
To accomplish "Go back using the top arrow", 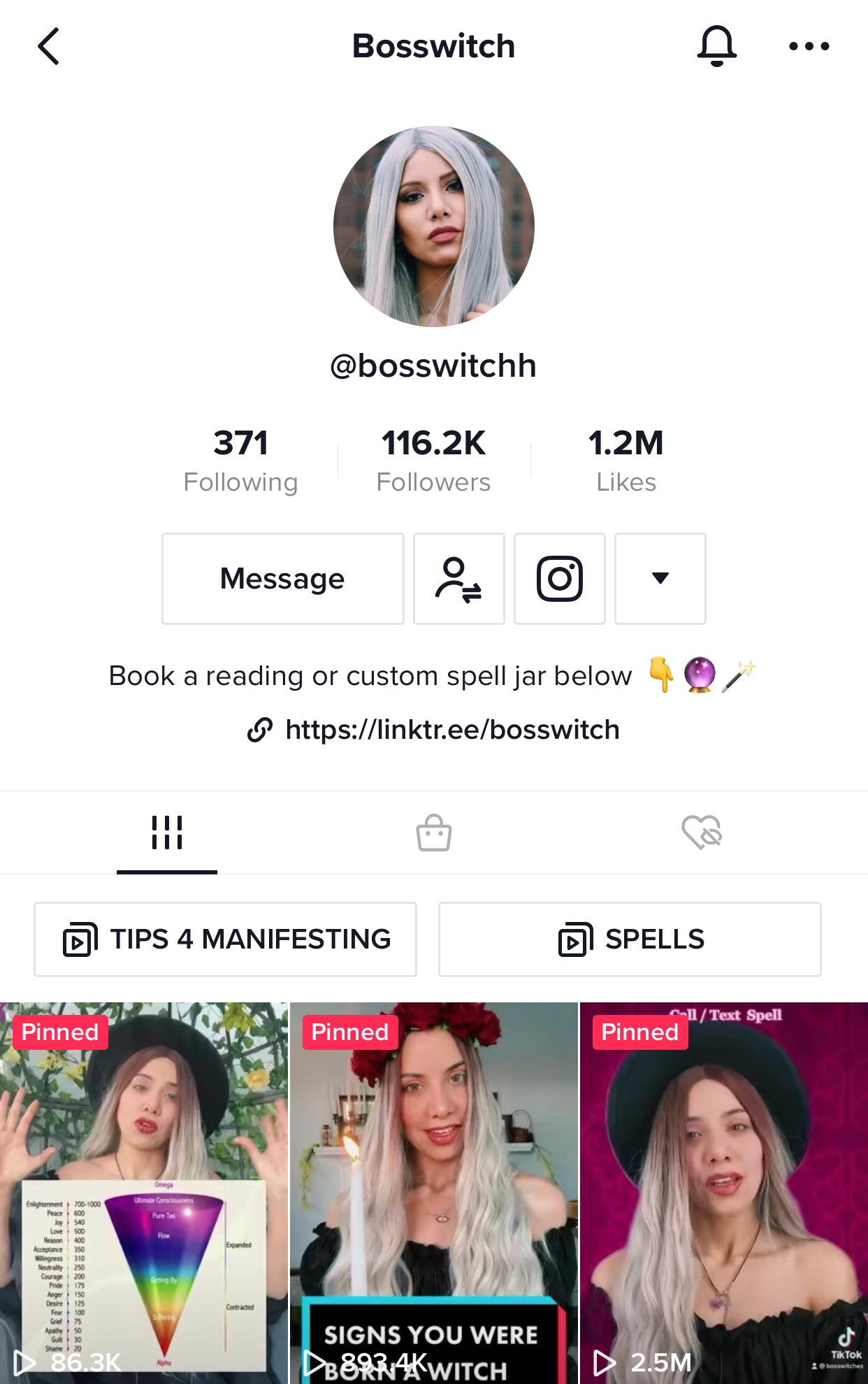I will [x=48, y=47].
